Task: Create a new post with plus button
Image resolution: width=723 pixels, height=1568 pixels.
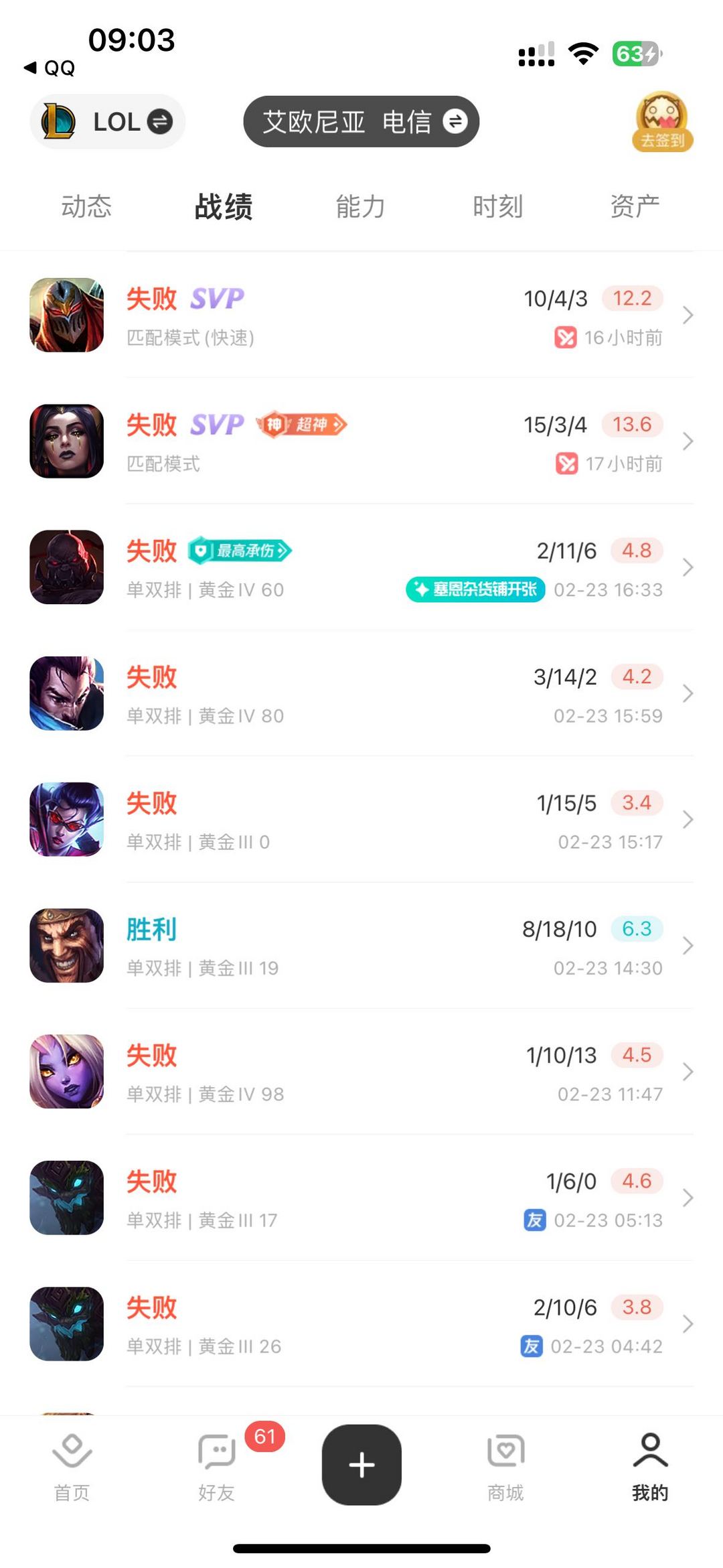Action: 361,1465
